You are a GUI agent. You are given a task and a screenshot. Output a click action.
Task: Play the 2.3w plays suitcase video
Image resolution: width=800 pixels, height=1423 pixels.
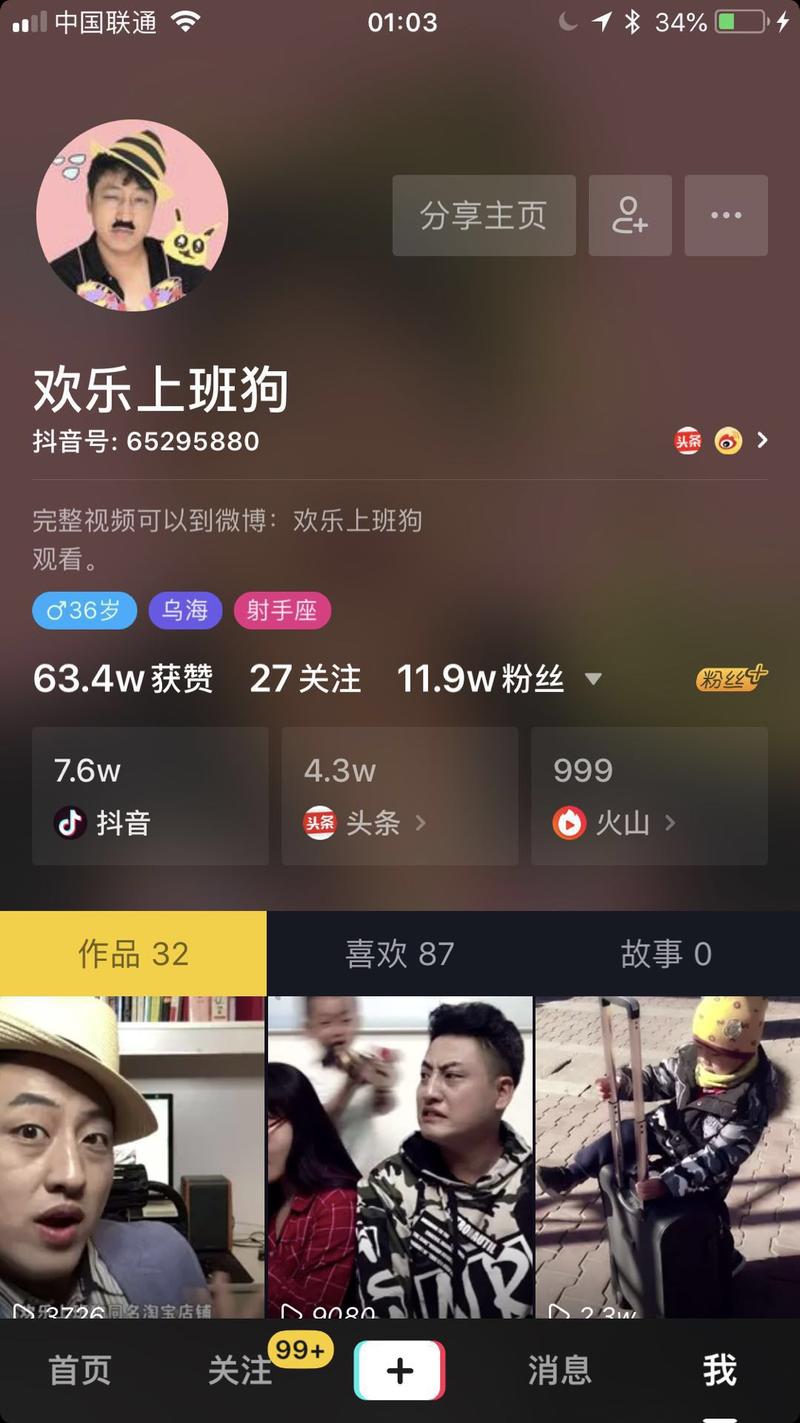pos(667,1155)
